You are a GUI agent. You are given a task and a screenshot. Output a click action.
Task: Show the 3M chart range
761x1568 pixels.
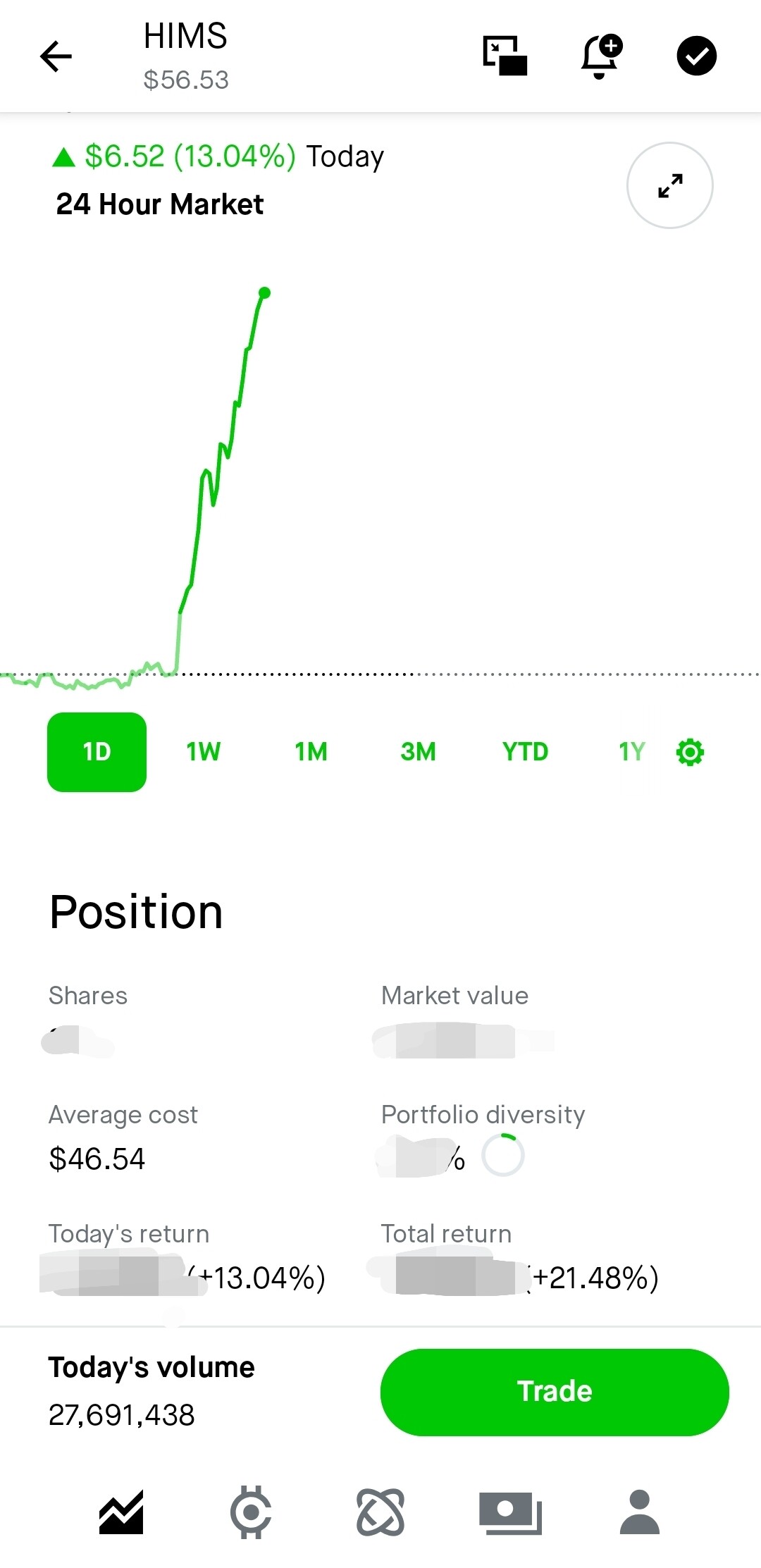click(x=418, y=752)
